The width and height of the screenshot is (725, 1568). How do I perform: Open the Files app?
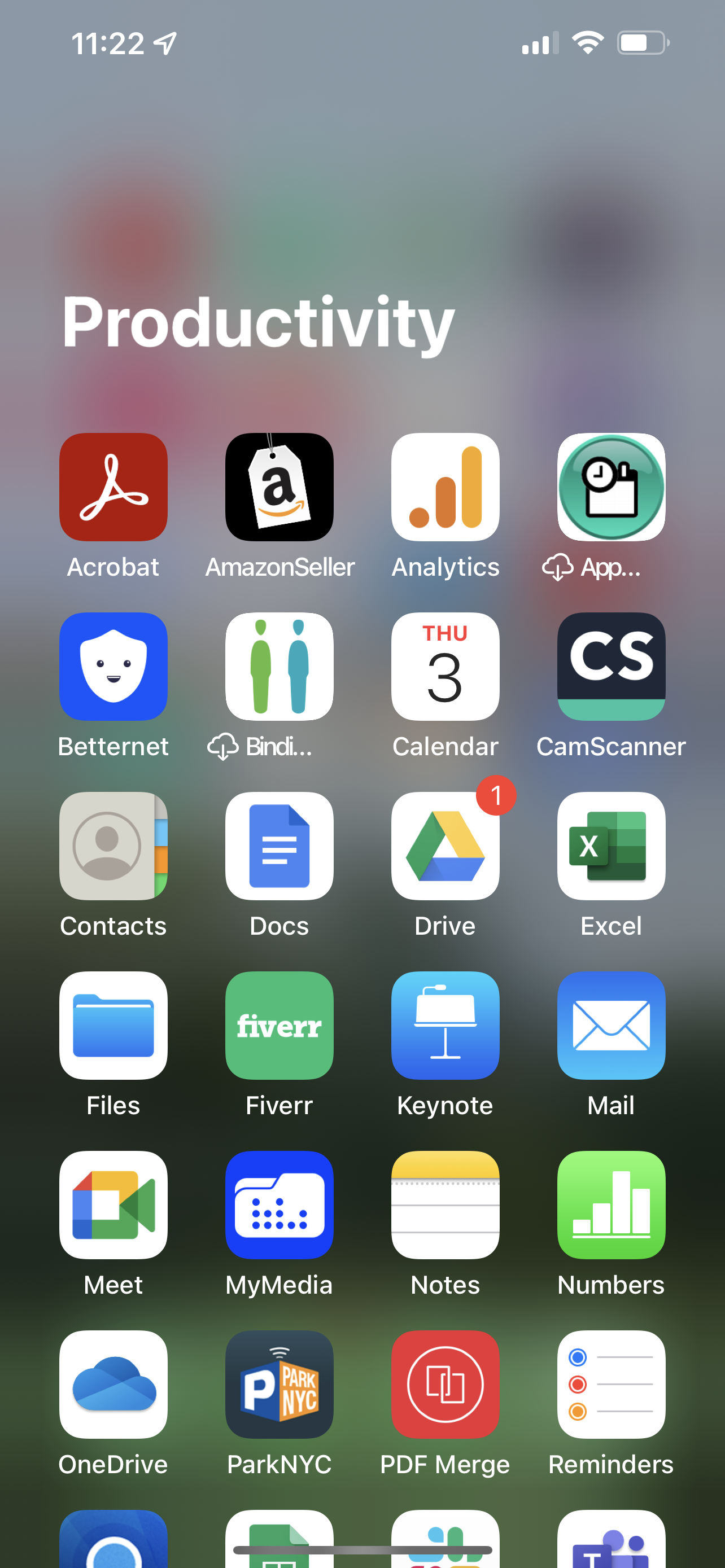point(113,1025)
